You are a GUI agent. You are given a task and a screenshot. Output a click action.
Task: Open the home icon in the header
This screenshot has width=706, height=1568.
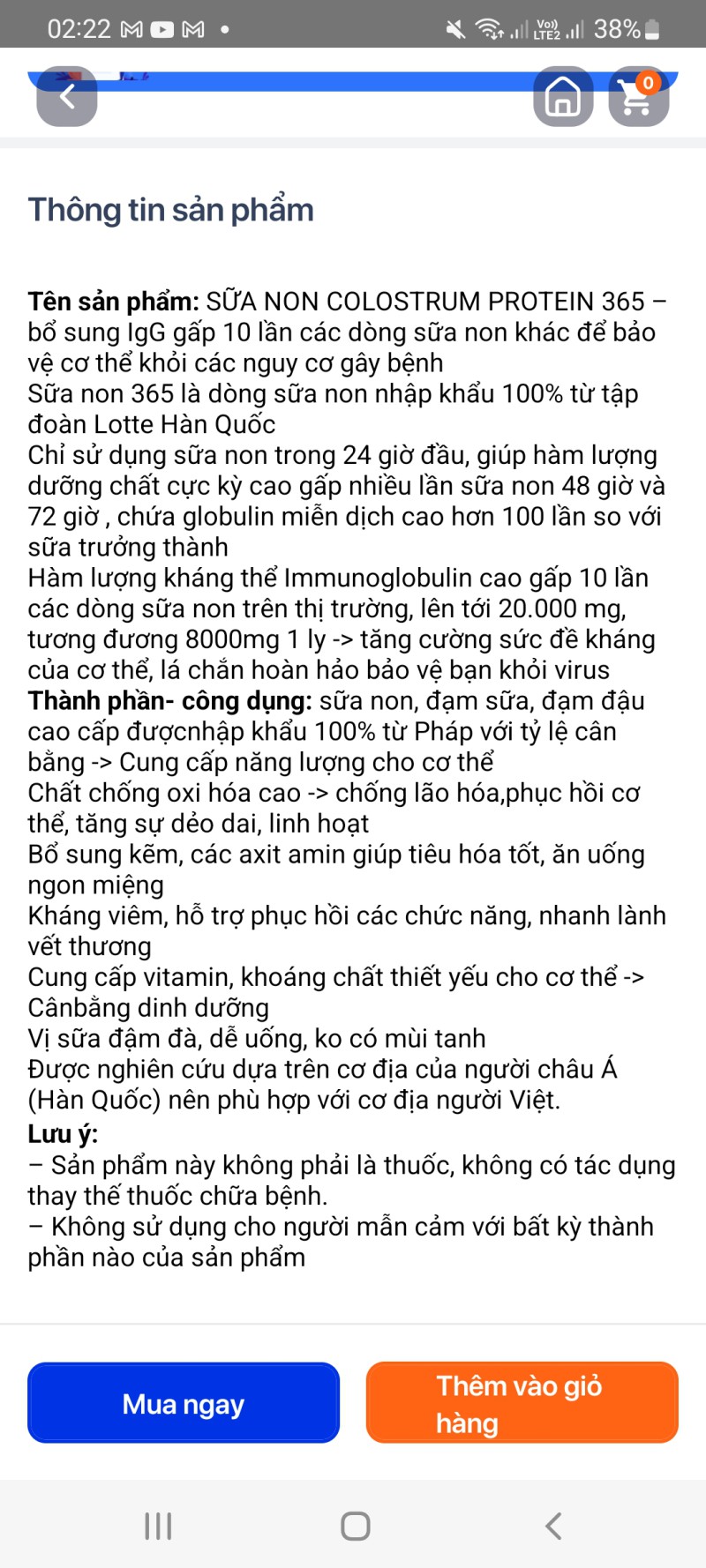[x=563, y=96]
